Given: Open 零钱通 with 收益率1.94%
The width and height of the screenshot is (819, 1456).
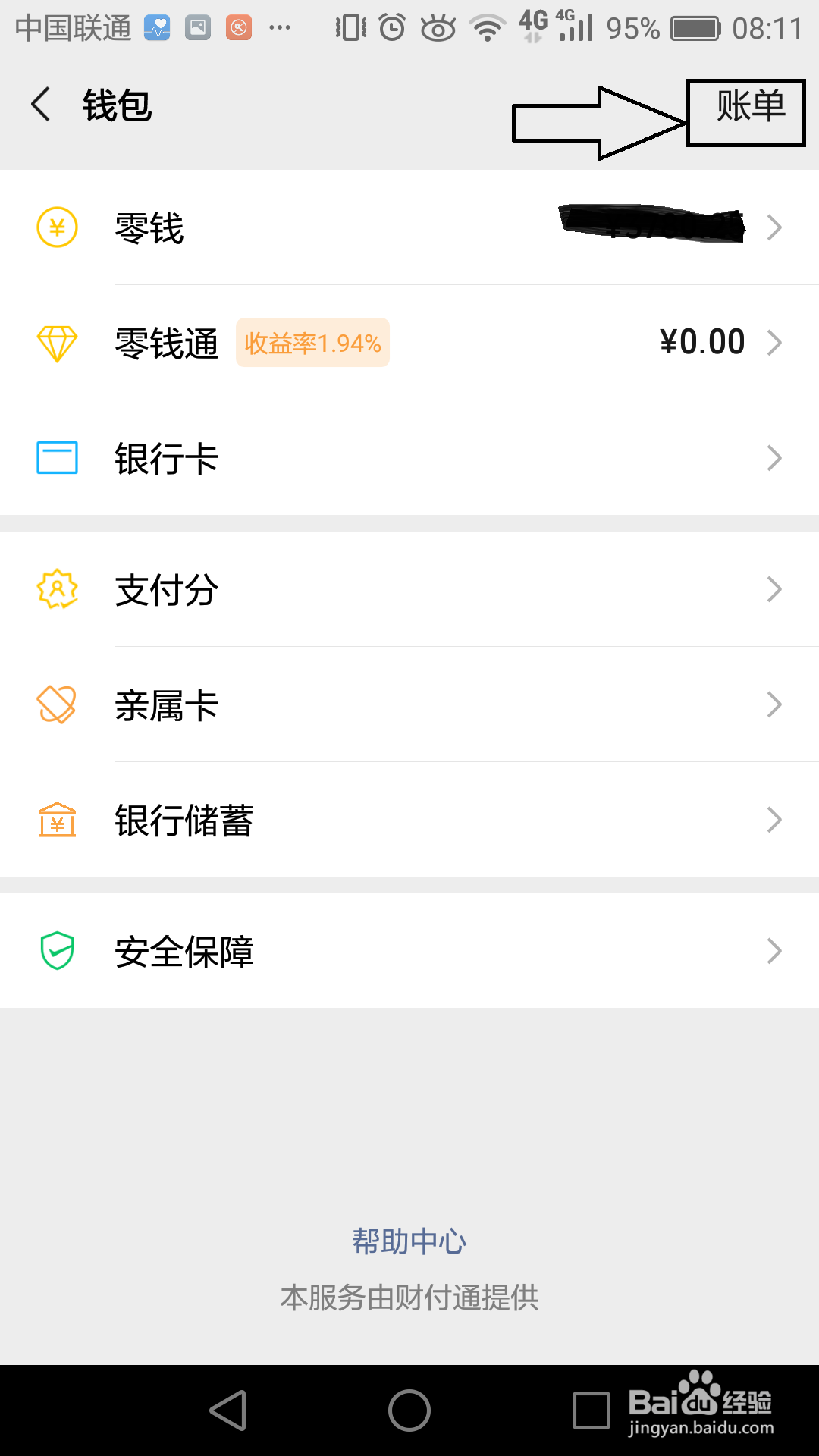Looking at the screenshot, I should click(409, 343).
